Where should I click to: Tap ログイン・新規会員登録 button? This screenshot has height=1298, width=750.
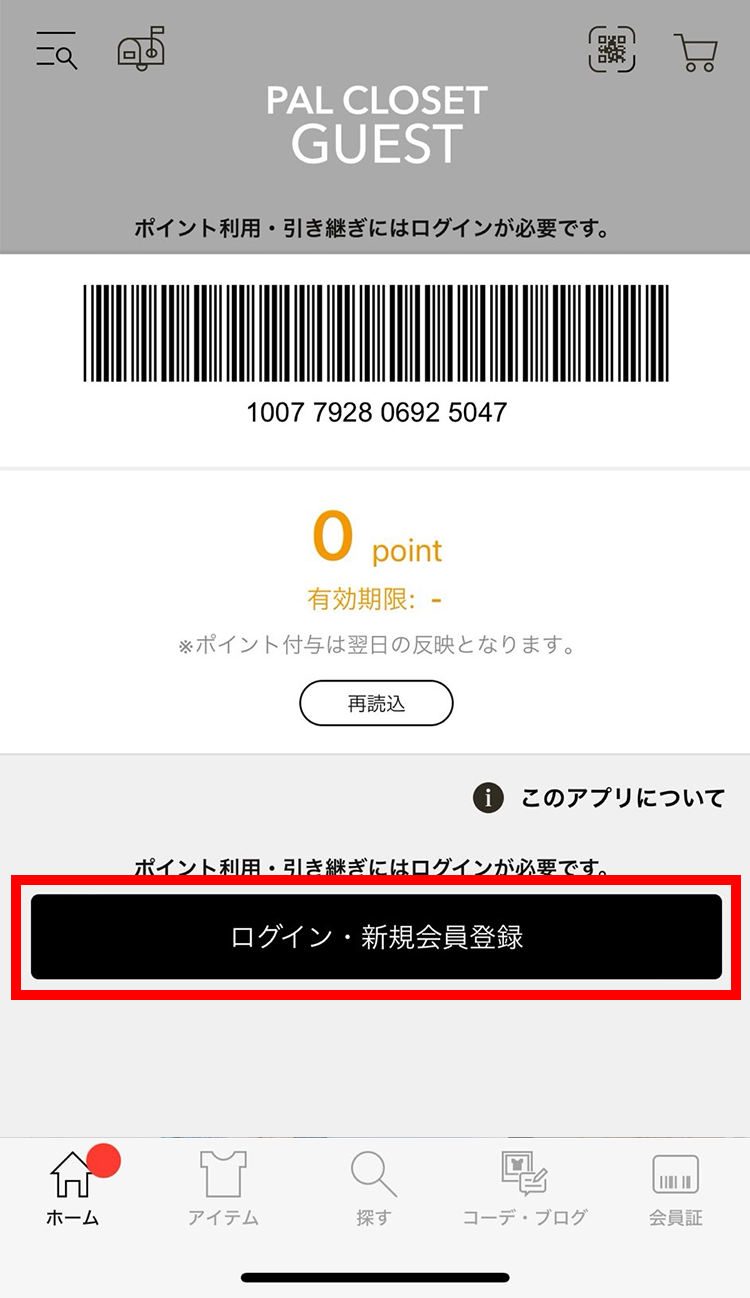tap(376, 937)
